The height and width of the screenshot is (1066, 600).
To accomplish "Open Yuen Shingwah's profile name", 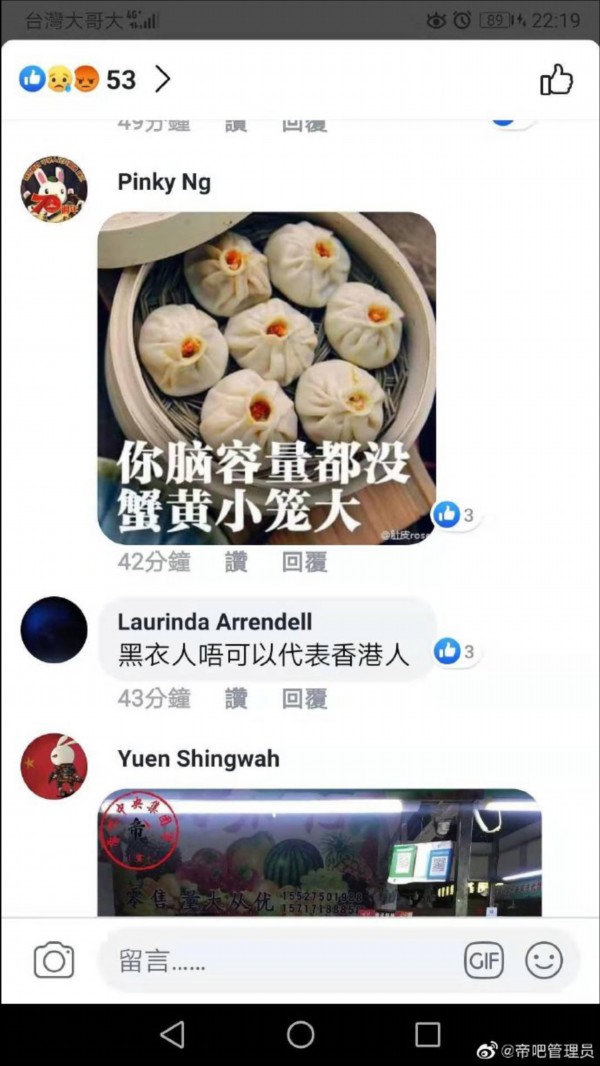I will [x=198, y=759].
